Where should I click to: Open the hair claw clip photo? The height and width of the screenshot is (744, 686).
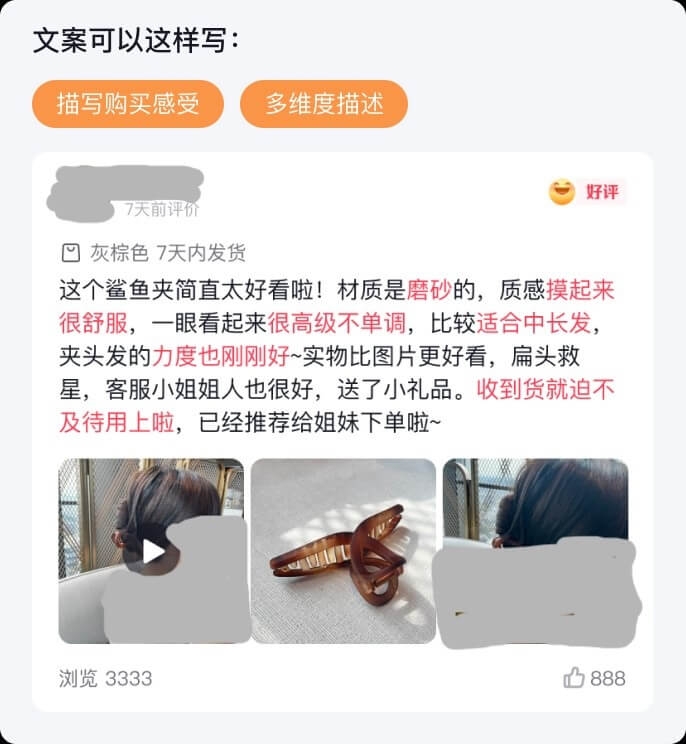click(343, 550)
